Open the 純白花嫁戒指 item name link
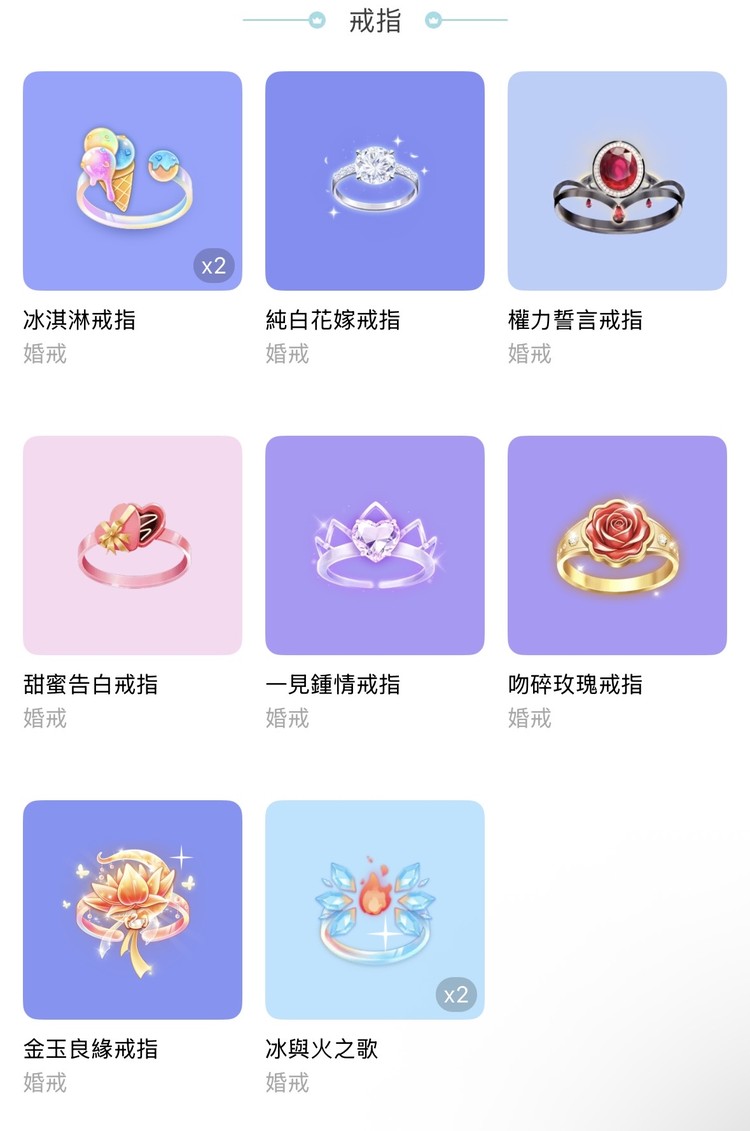Screen dimensions: 750x1131 332,321
